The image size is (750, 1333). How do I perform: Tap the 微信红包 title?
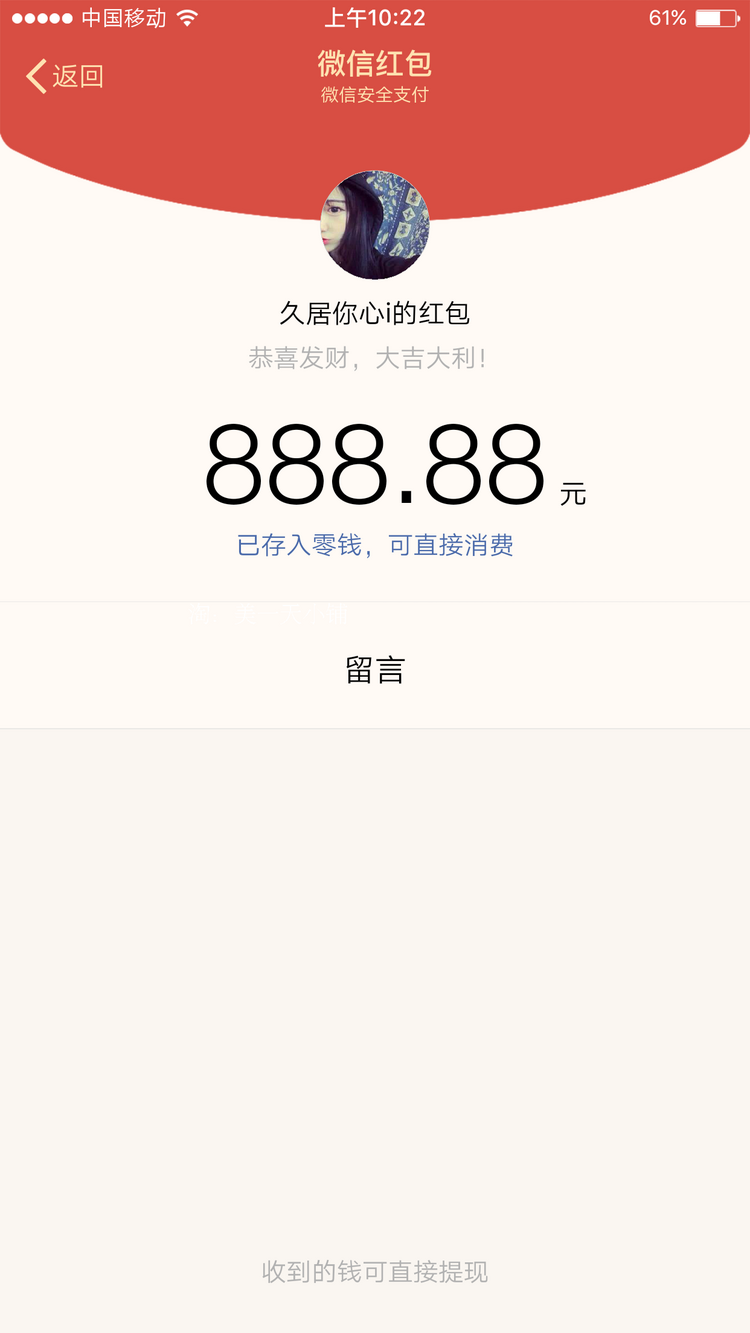[375, 63]
